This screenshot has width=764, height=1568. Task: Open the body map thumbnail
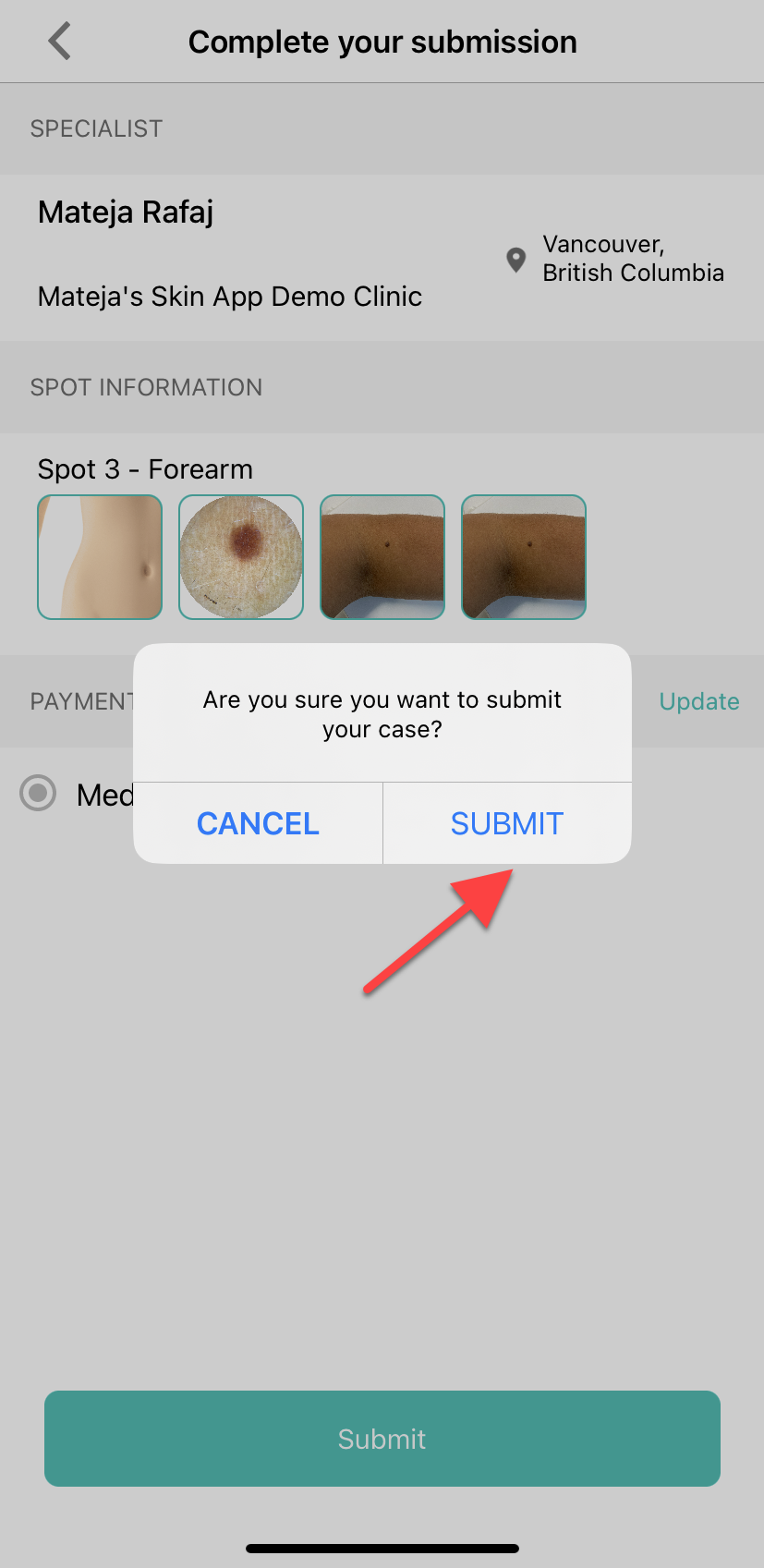pos(100,557)
